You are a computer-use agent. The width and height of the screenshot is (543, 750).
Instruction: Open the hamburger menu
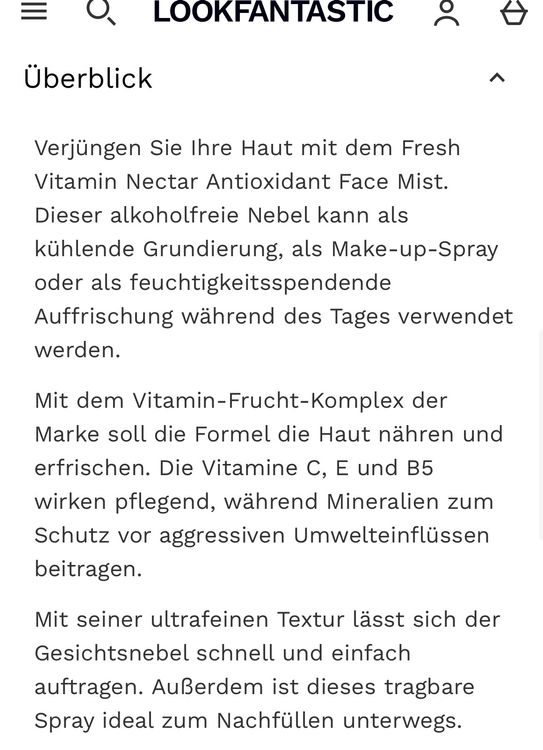[34, 11]
